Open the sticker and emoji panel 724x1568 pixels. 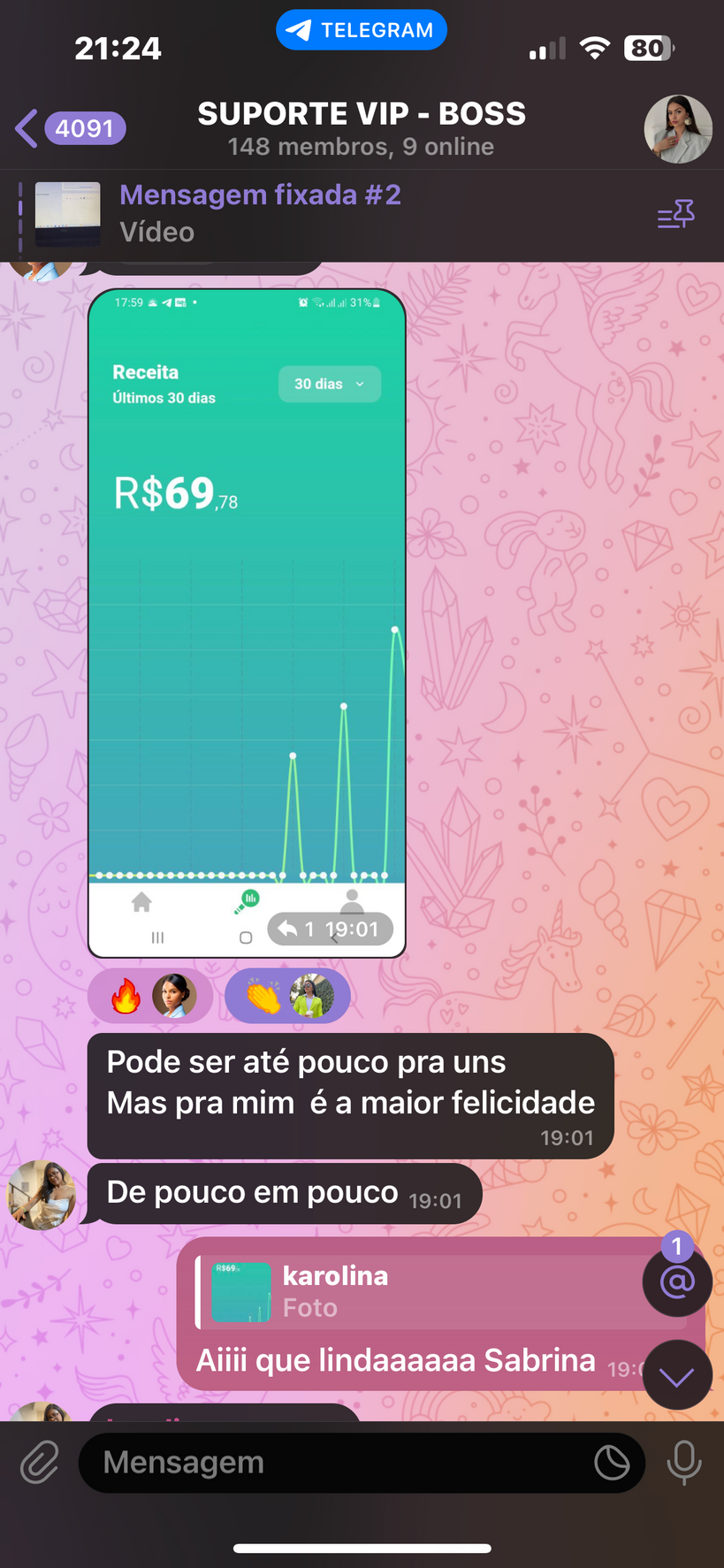pyautogui.click(x=612, y=1462)
